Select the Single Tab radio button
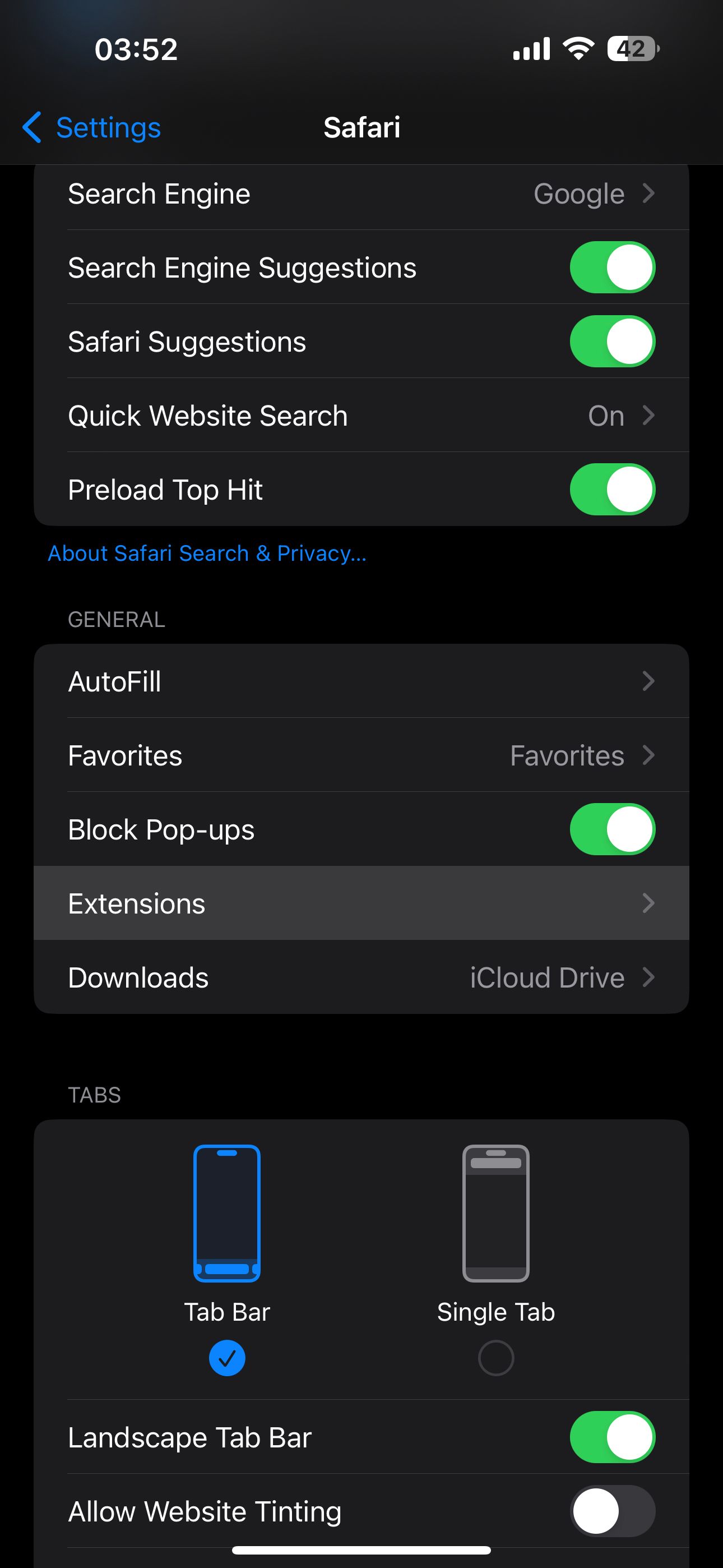This screenshot has width=723, height=1568. (495, 1357)
